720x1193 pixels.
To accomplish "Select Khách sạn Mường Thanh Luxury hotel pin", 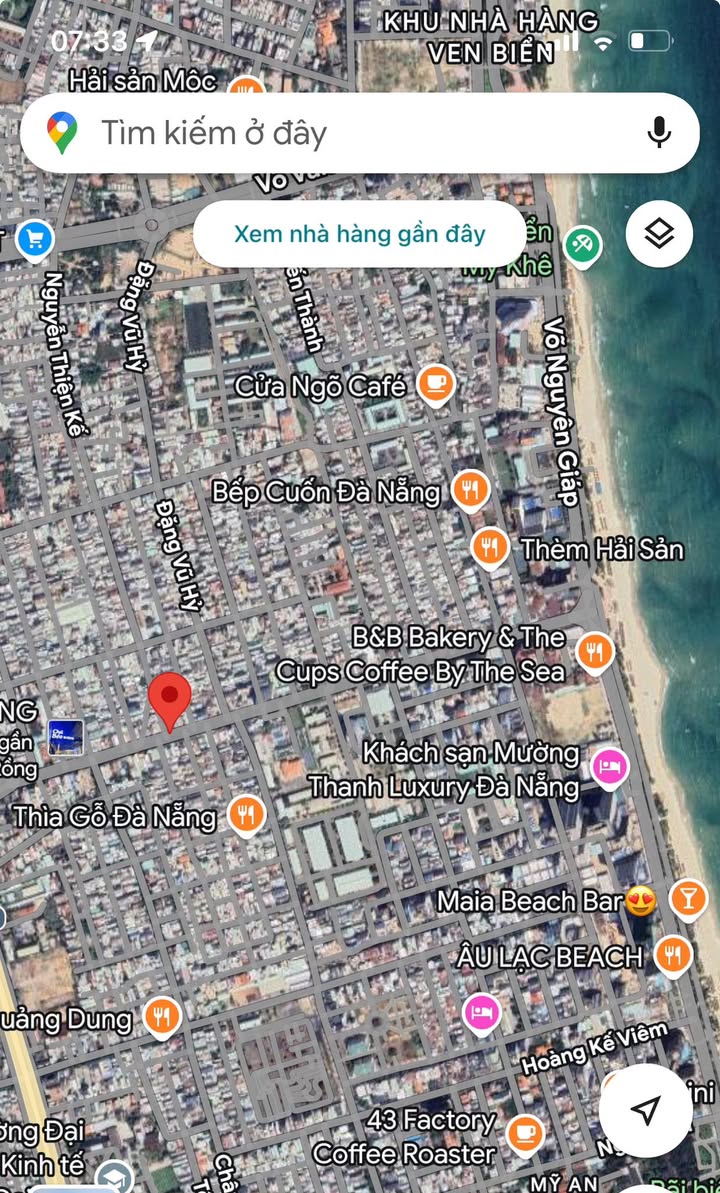I will (x=609, y=768).
